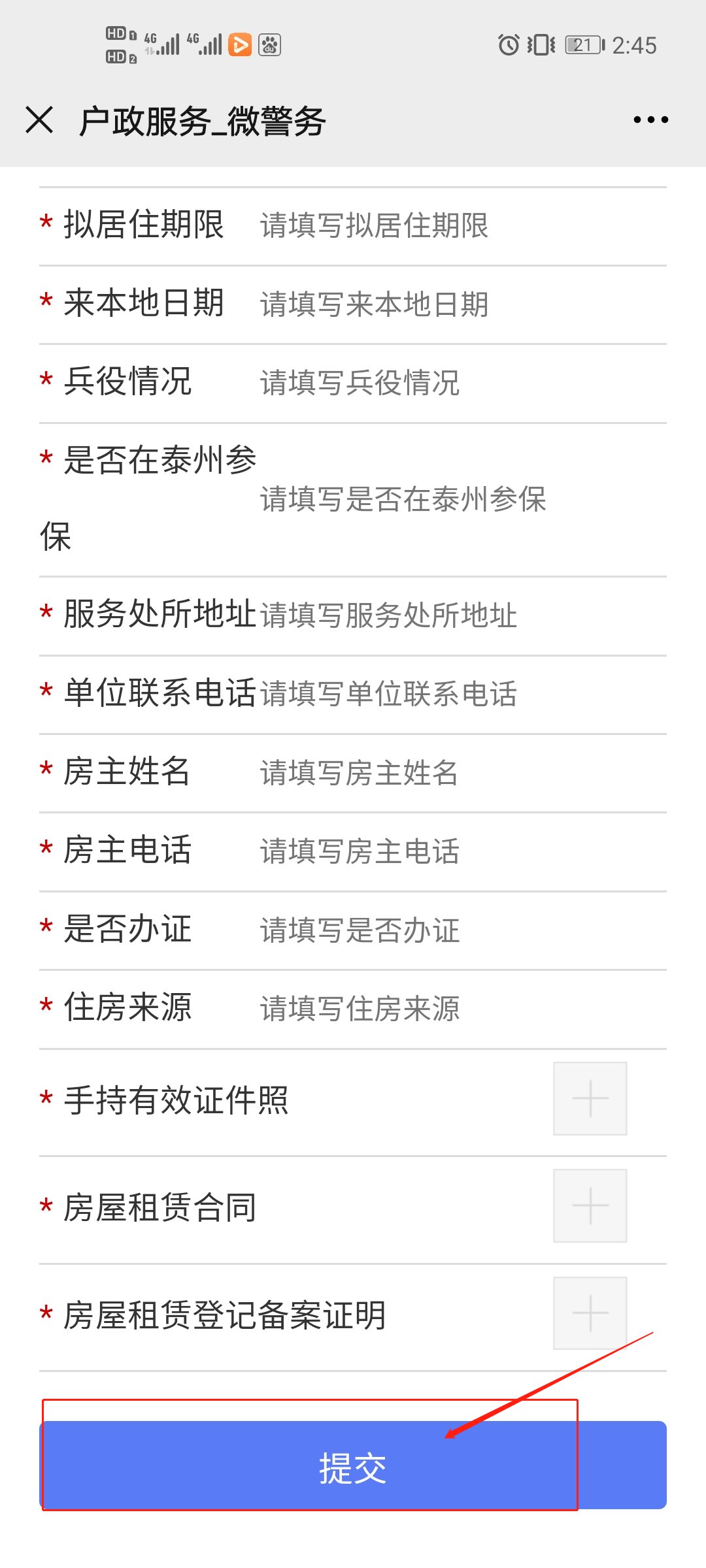Close the 户政服务 page
The height and width of the screenshot is (1568, 706).
click(x=39, y=120)
